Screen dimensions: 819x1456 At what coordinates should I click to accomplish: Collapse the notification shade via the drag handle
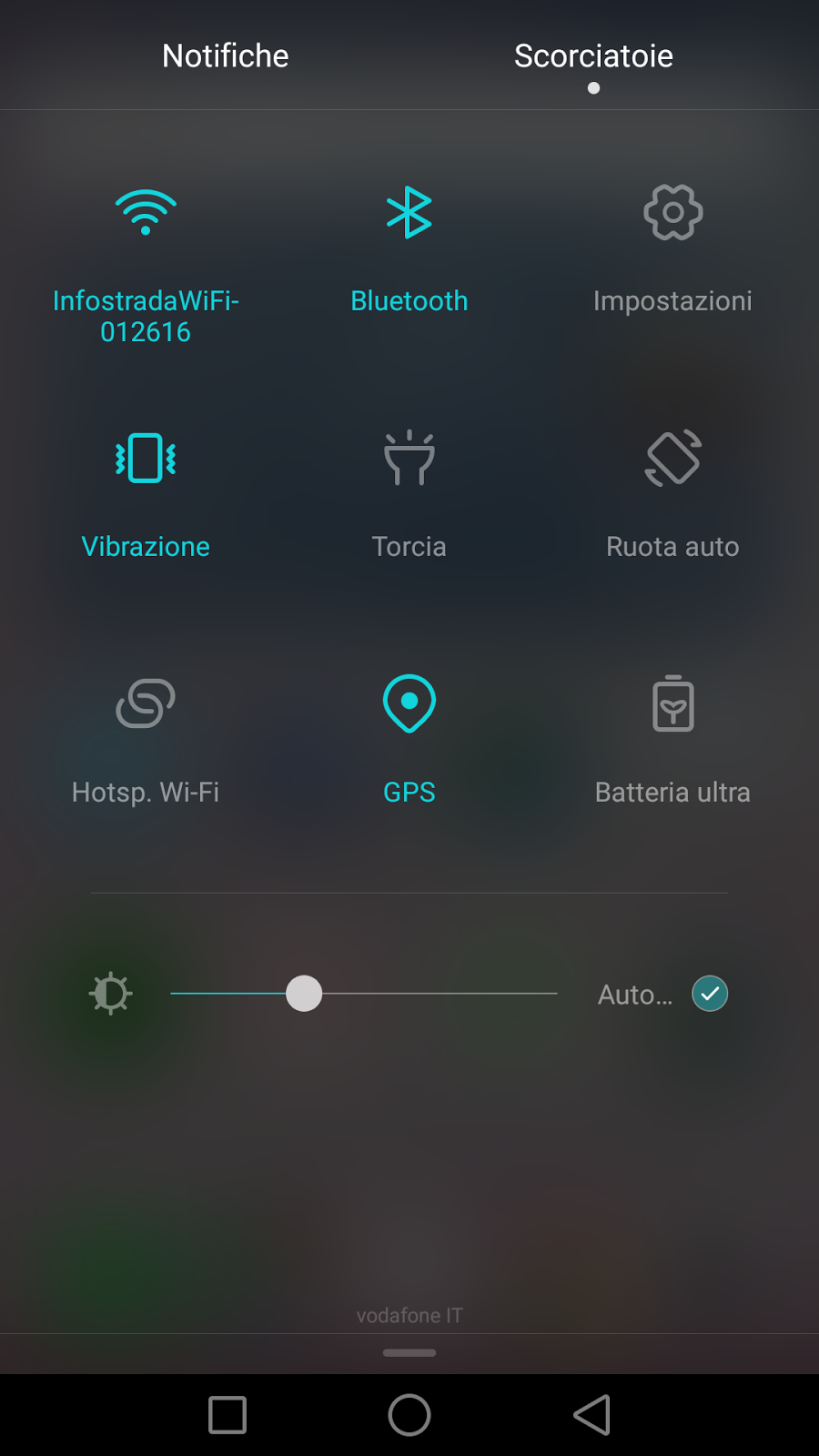pos(409,1353)
